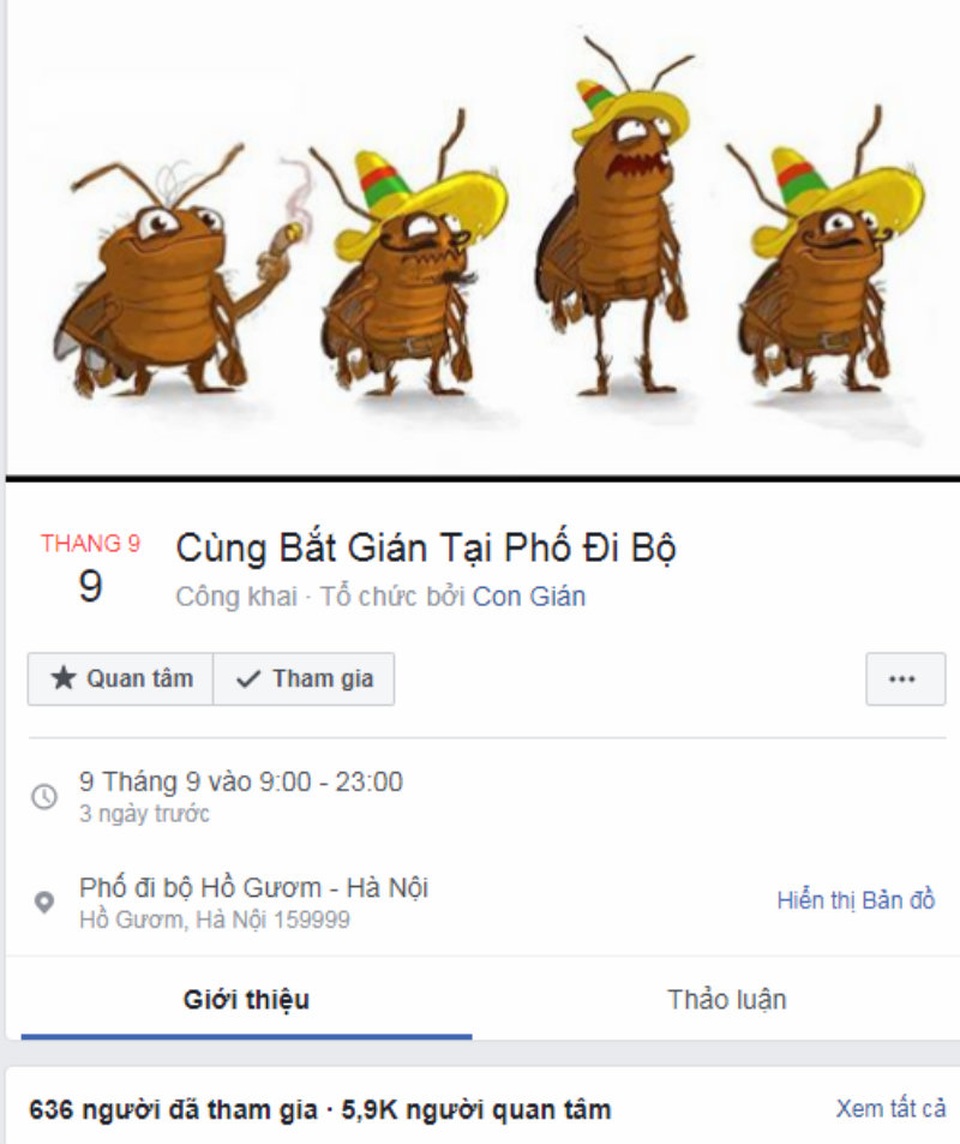This screenshot has width=960, height=1144.
Task: Mark interest with the Quan tâm button
Action: point(120,679)
